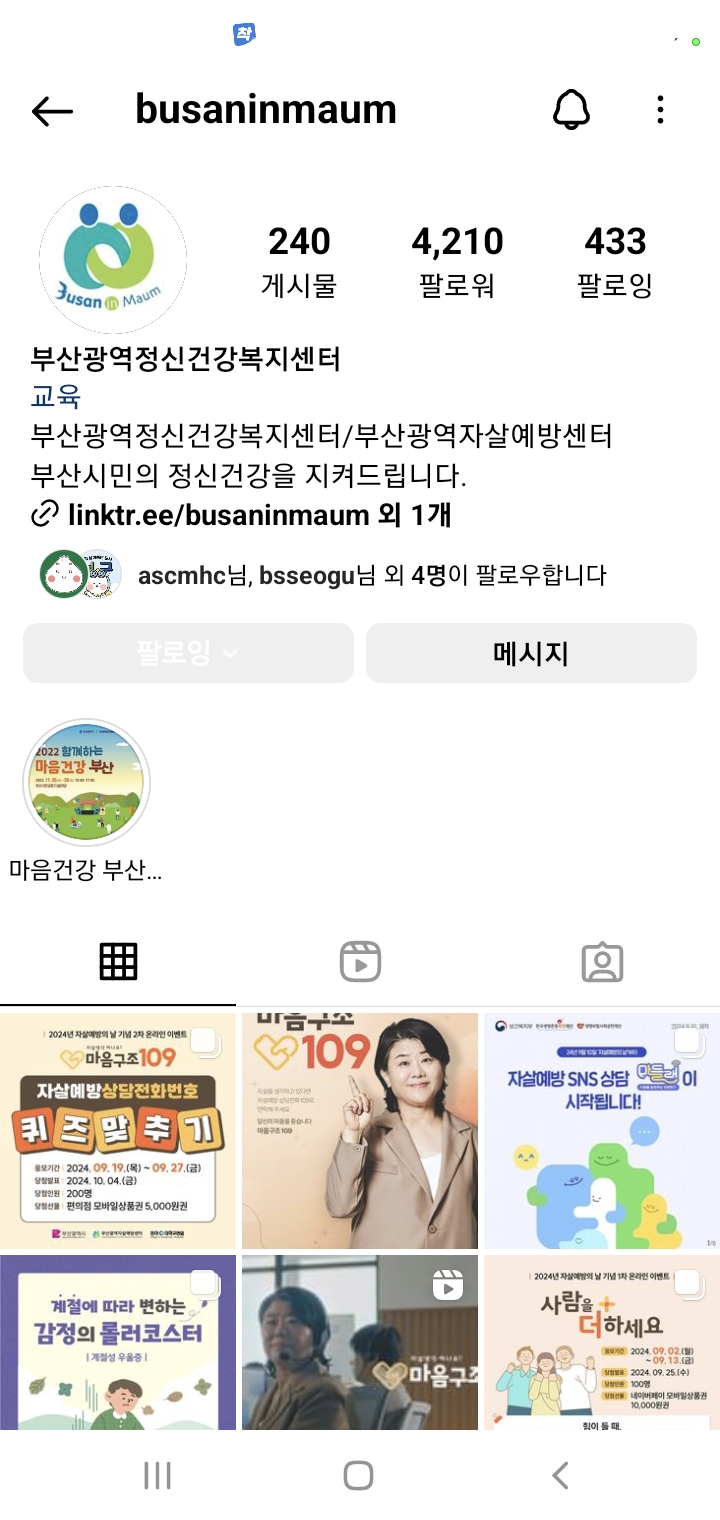
Task: View the busaninmaum profile picture
Action: pyautogui.click(x=113, y=260)
